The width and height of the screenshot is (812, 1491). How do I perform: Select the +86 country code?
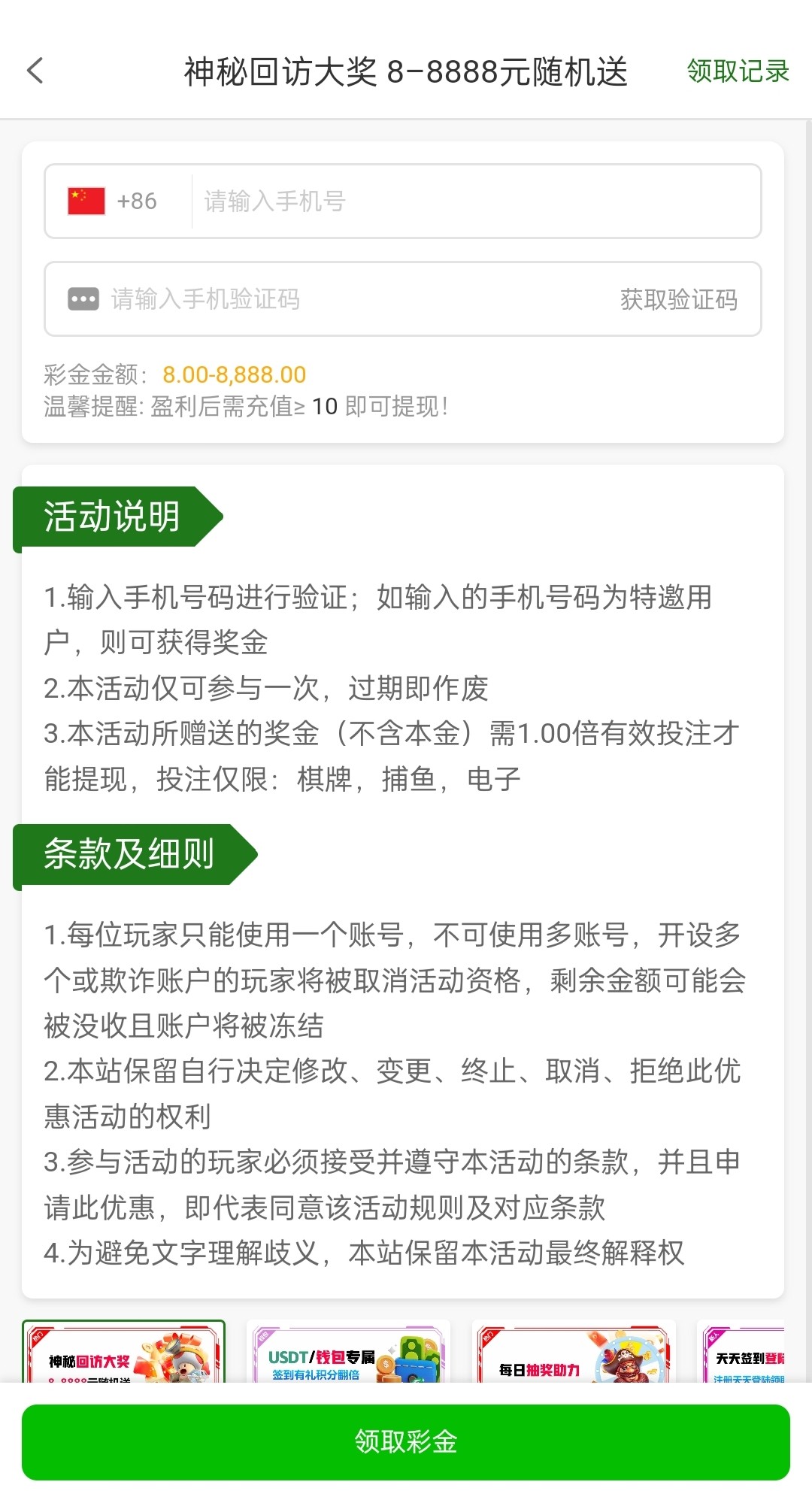(x=114, y=202)
